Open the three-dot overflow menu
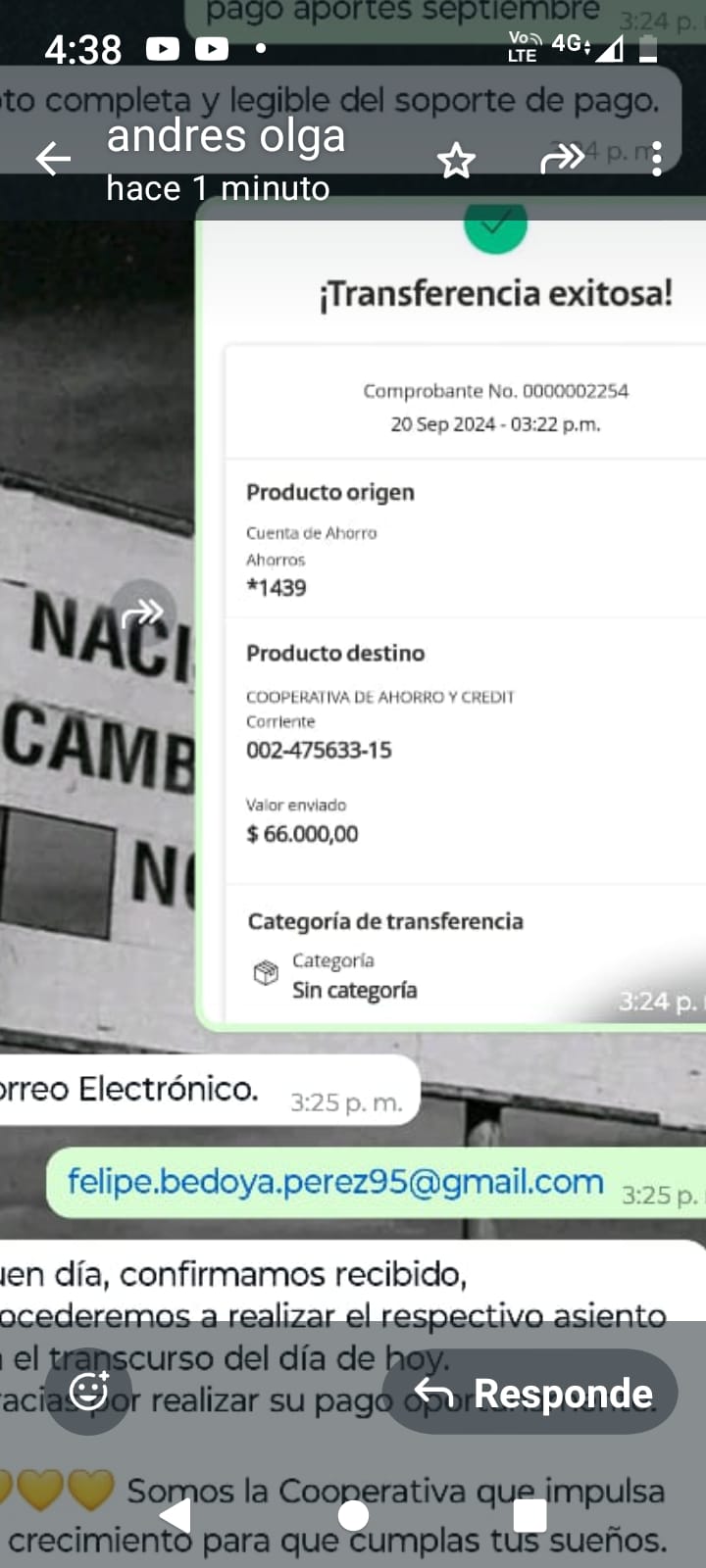 click(x=657, y=159)
